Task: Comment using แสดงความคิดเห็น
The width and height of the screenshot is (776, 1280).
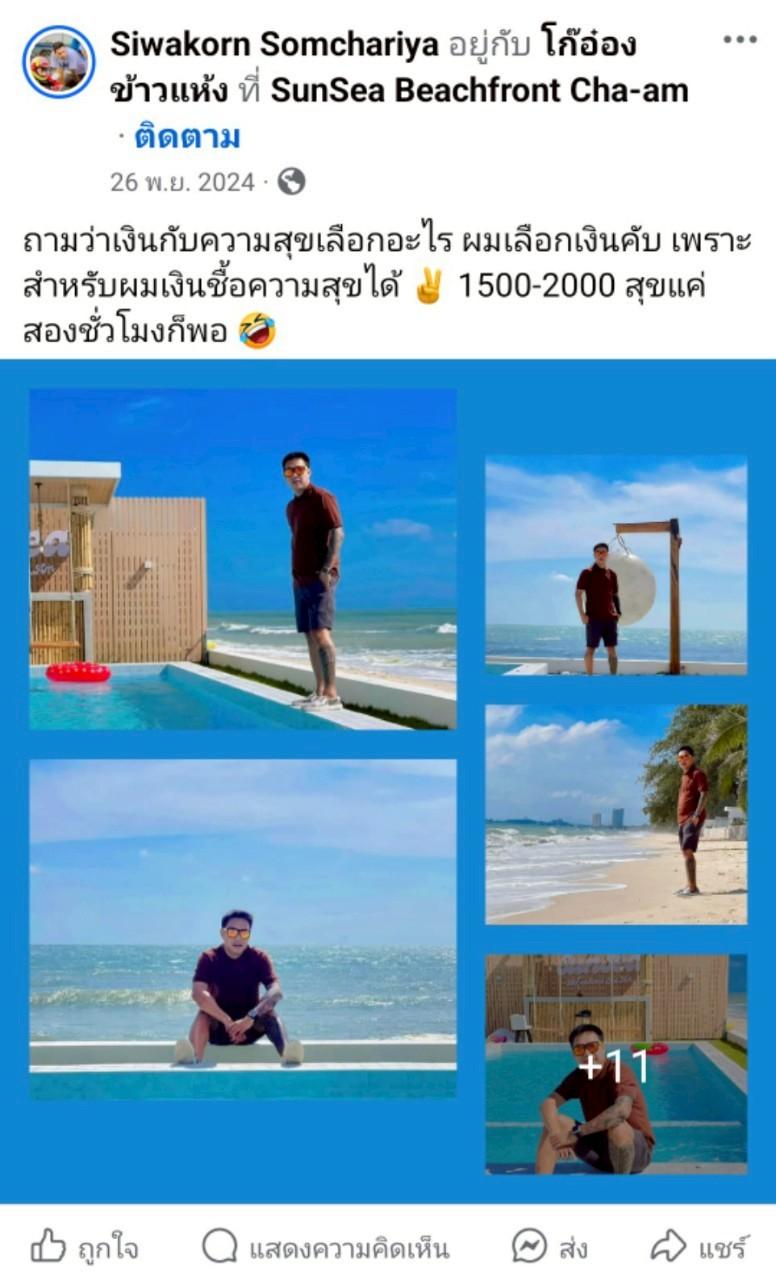Action: [x=325, y=1247]
